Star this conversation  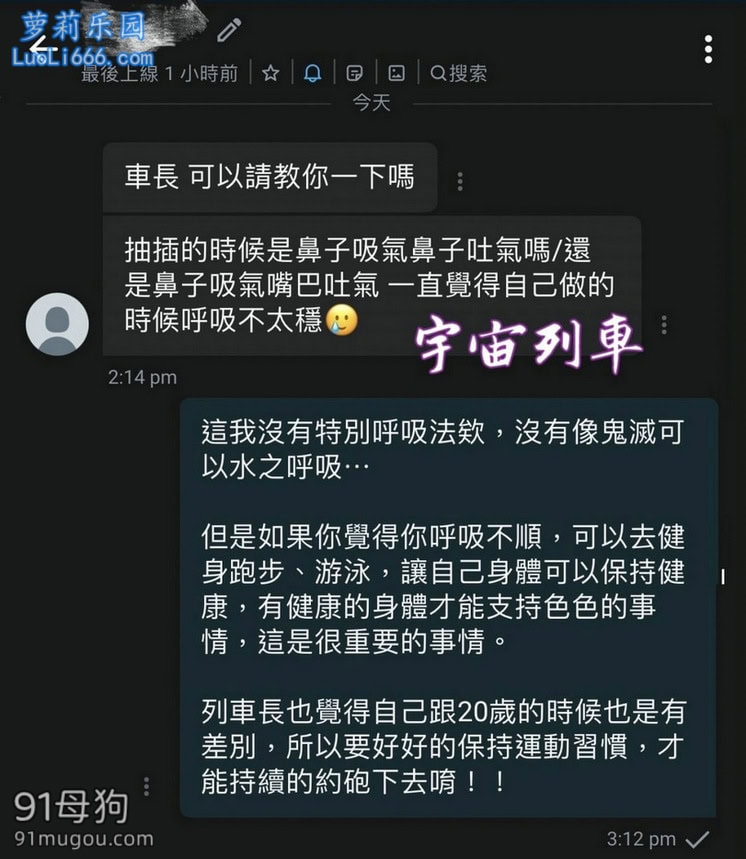click(x=270, y=73)
